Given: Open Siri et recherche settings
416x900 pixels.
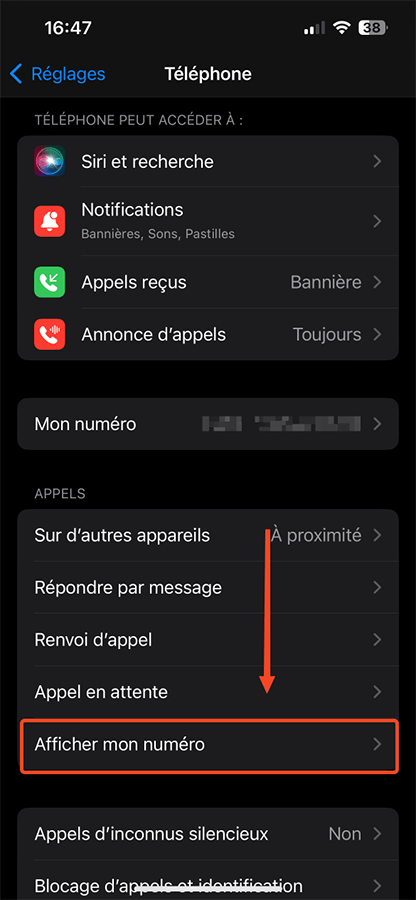Looking at the screenshot, I should click(208, 161).
